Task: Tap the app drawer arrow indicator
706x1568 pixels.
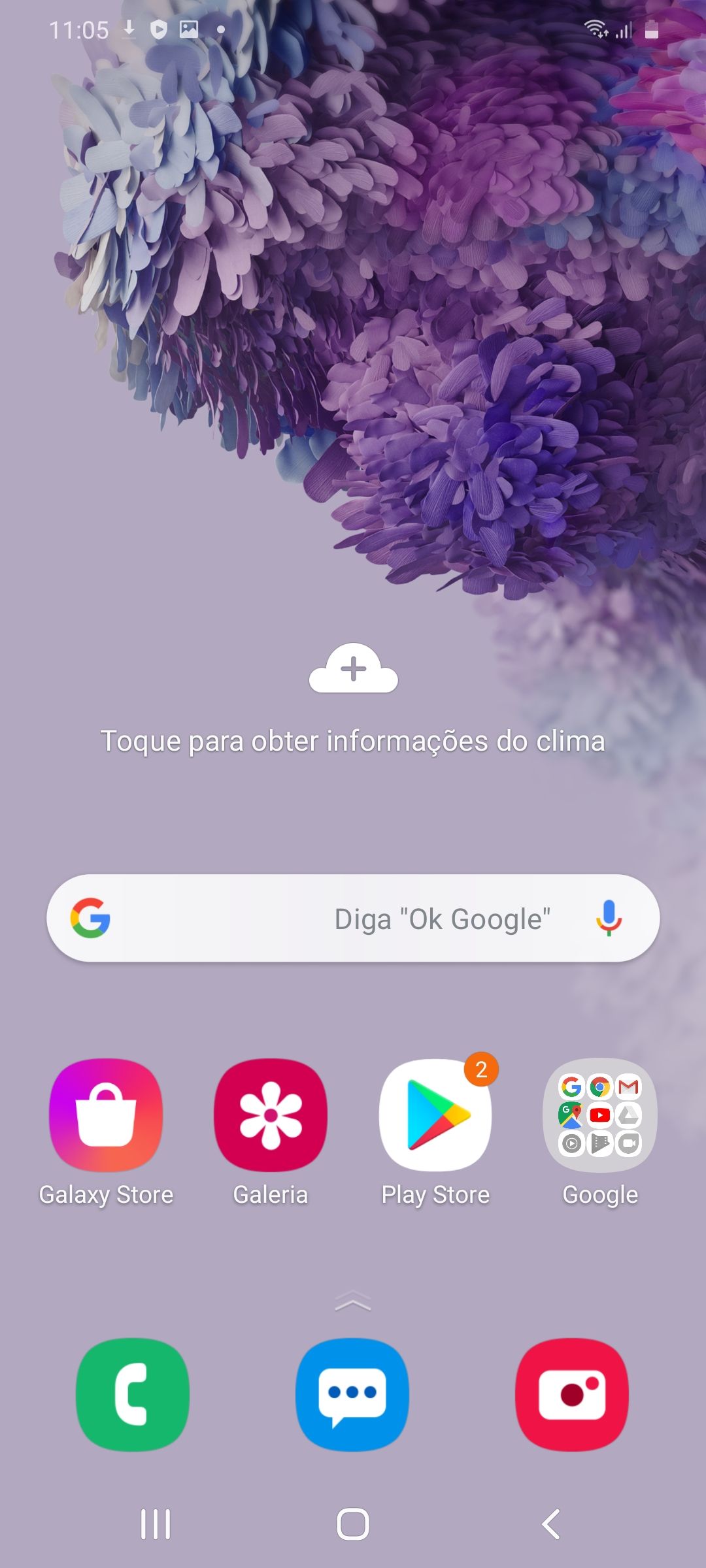Action: 353,1301
